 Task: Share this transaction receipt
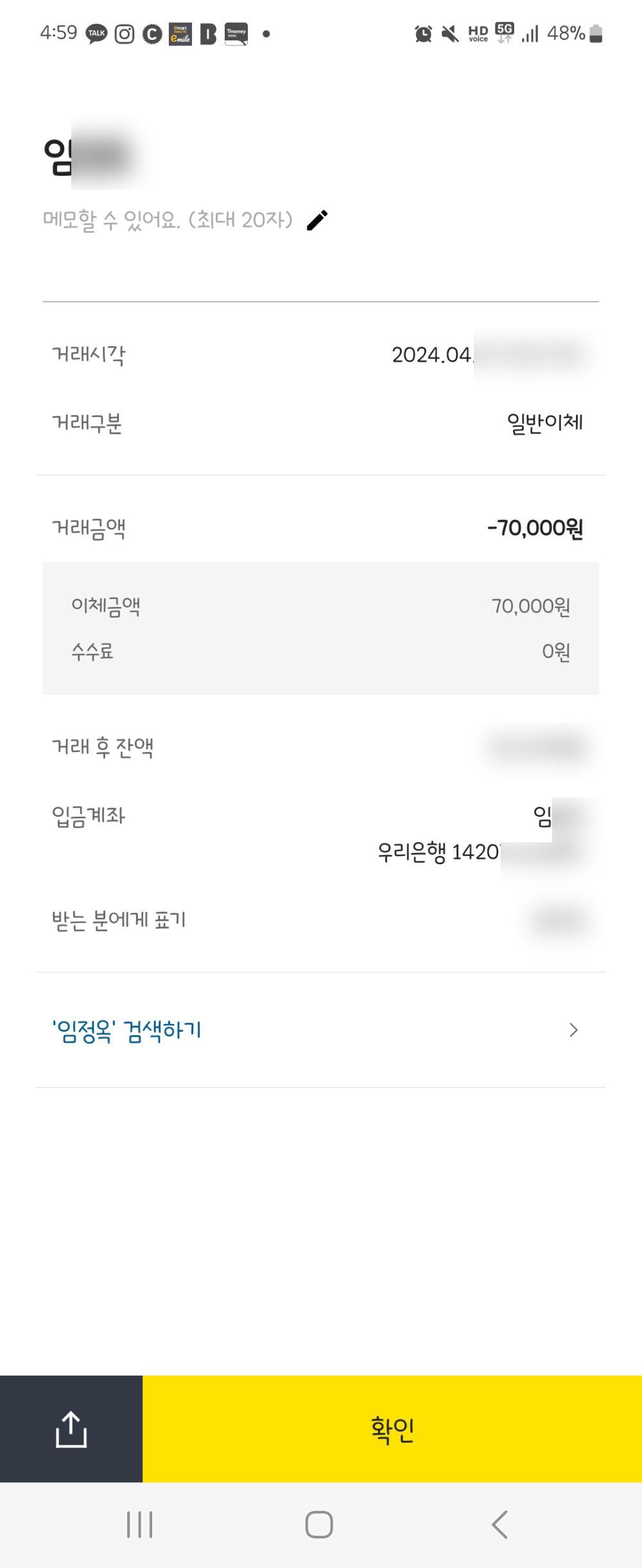(71, 1429)
